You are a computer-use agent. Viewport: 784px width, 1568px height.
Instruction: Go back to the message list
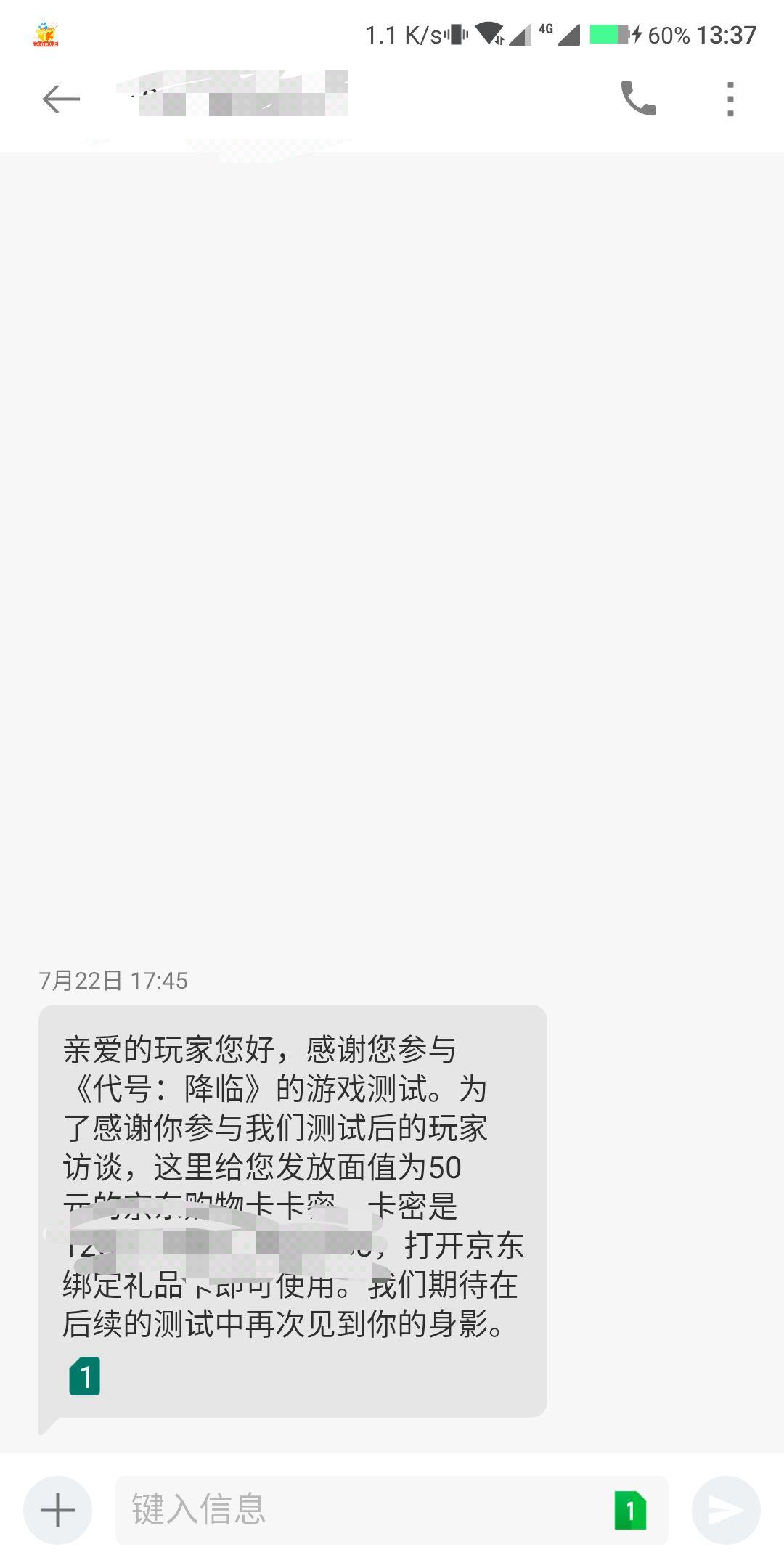tap(61, 99)
